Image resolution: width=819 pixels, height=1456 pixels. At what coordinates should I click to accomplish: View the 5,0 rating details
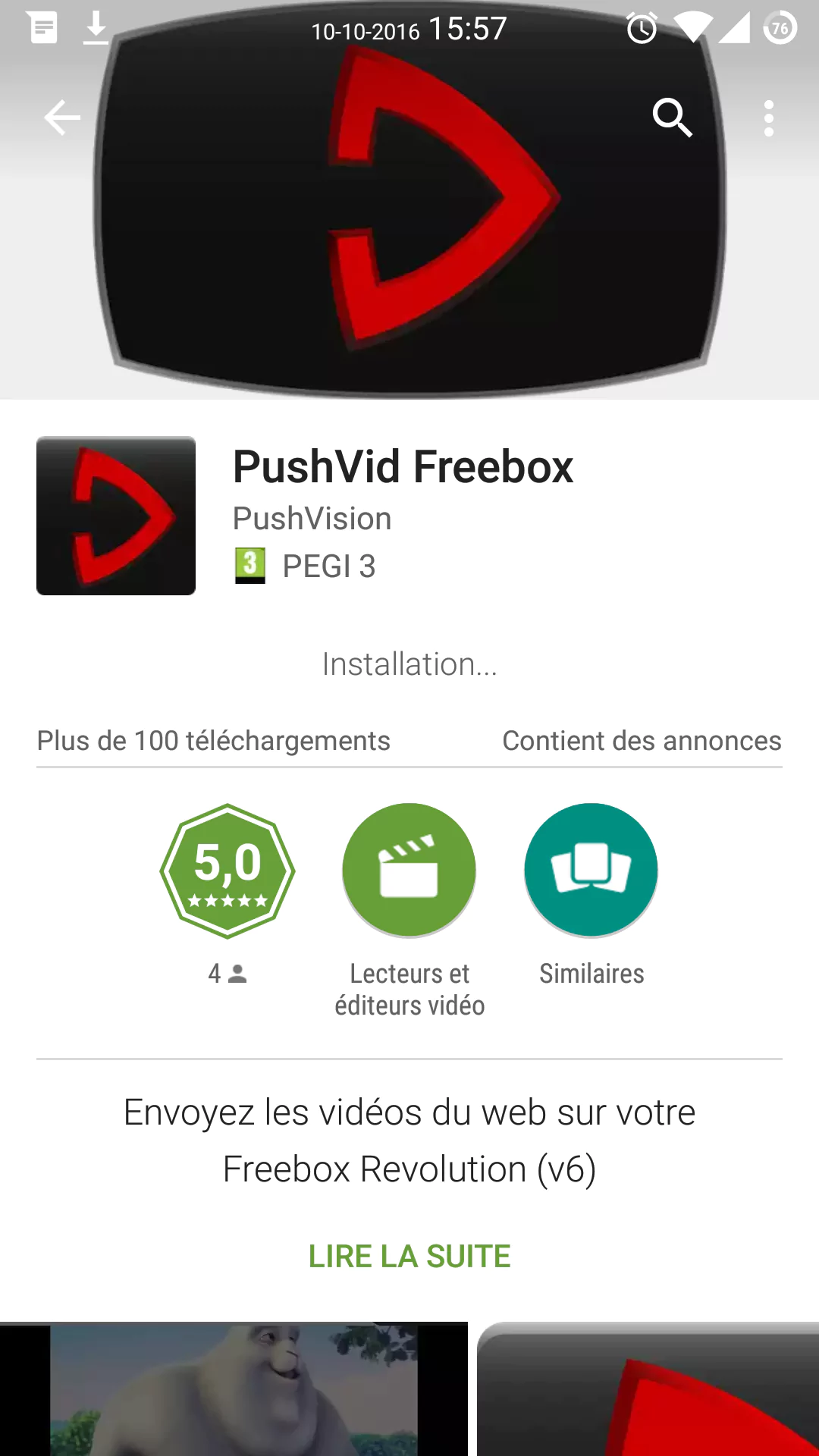click(x=227, y=871)
